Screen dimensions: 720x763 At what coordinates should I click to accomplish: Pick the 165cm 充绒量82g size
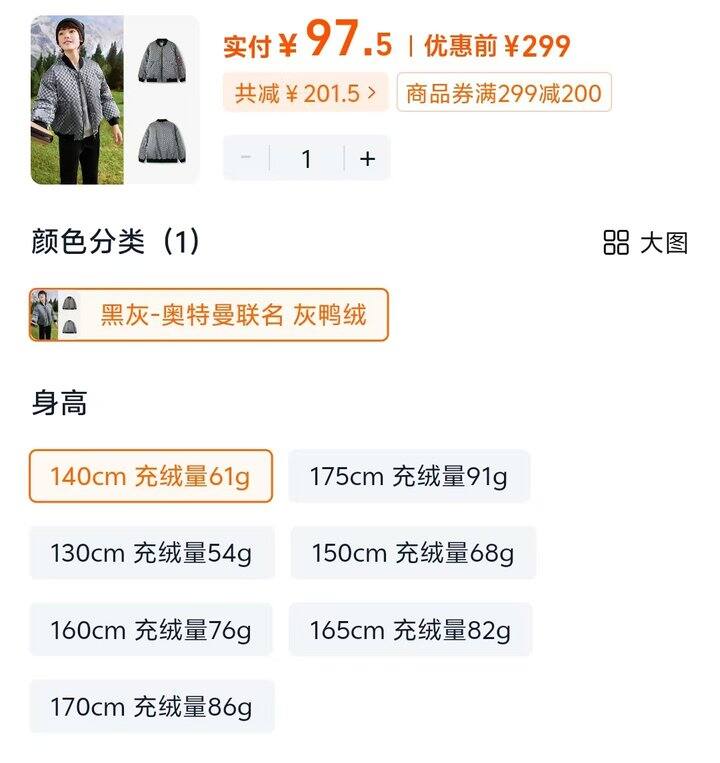[410, 630]
